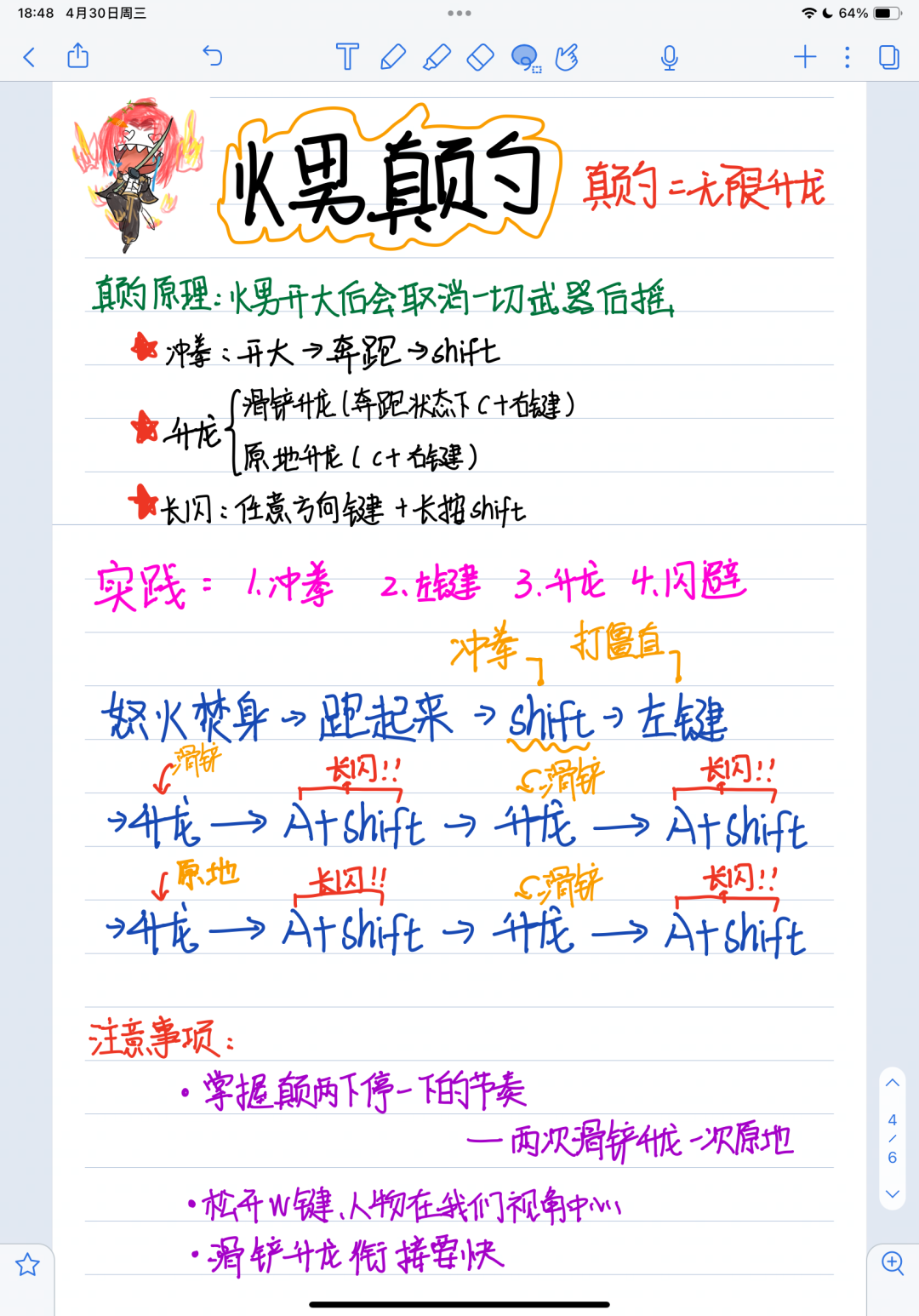Tap the plus icon to add content

point(805,57)
